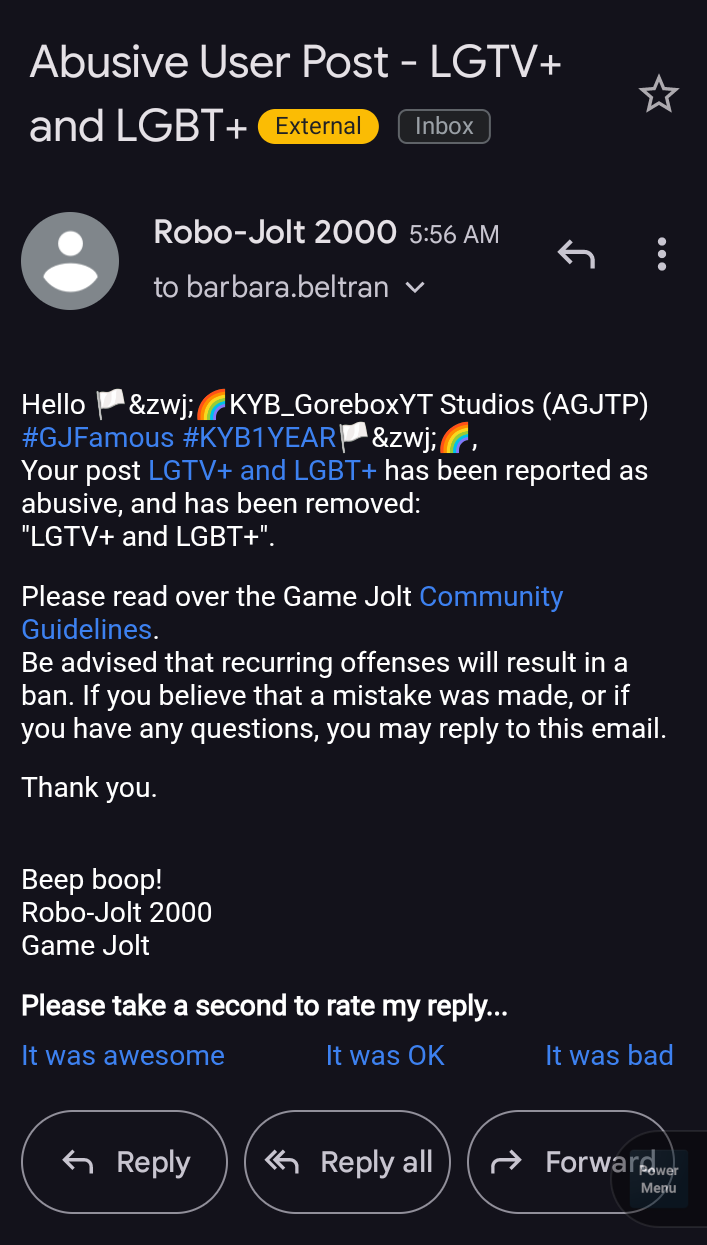The height and width of the screenshot is (1245, 707).
Task: Tap the reply arrow next to sender
Action: [576, 256]
